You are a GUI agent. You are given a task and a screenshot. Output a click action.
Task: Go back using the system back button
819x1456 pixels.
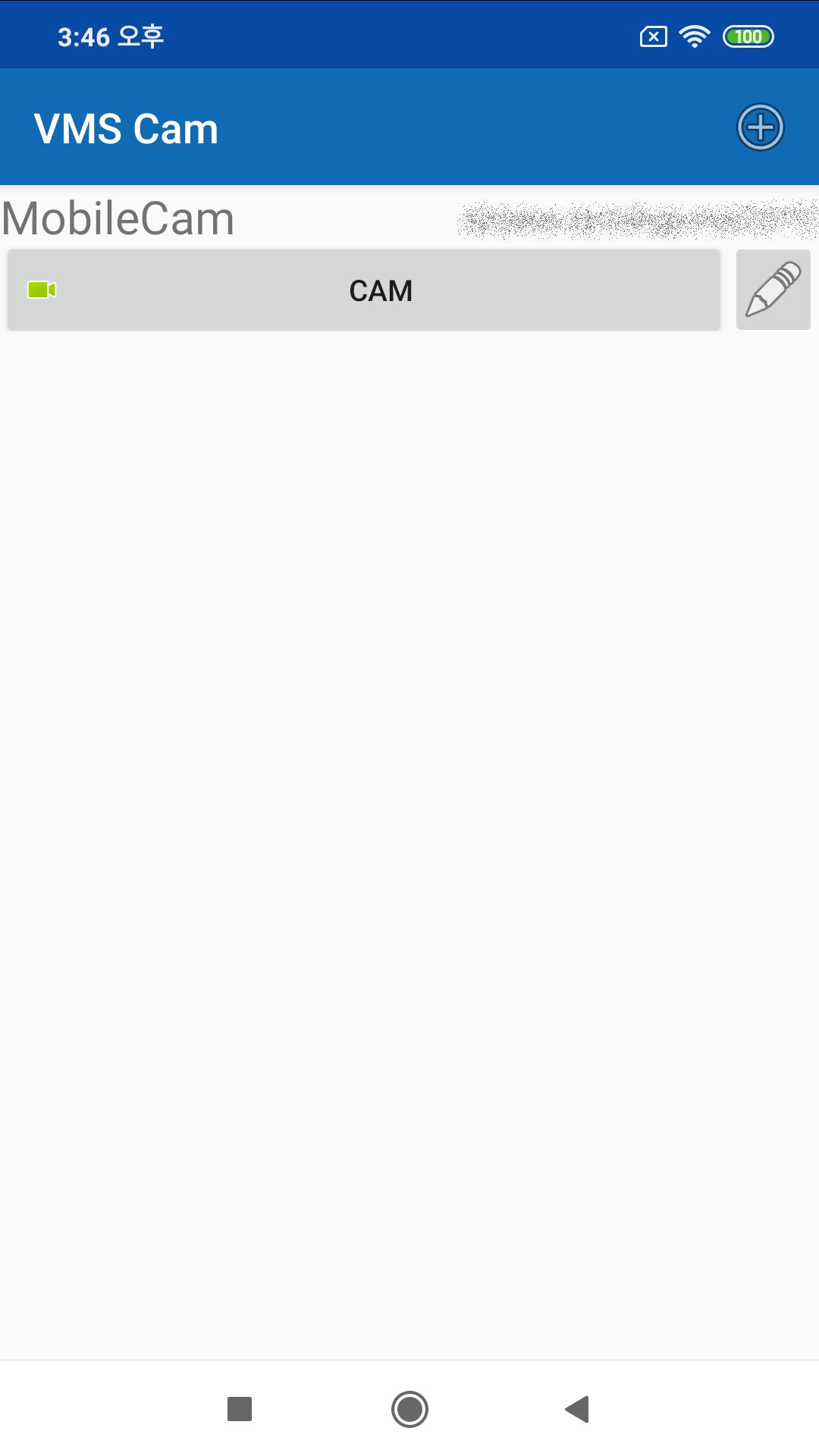577,1409
